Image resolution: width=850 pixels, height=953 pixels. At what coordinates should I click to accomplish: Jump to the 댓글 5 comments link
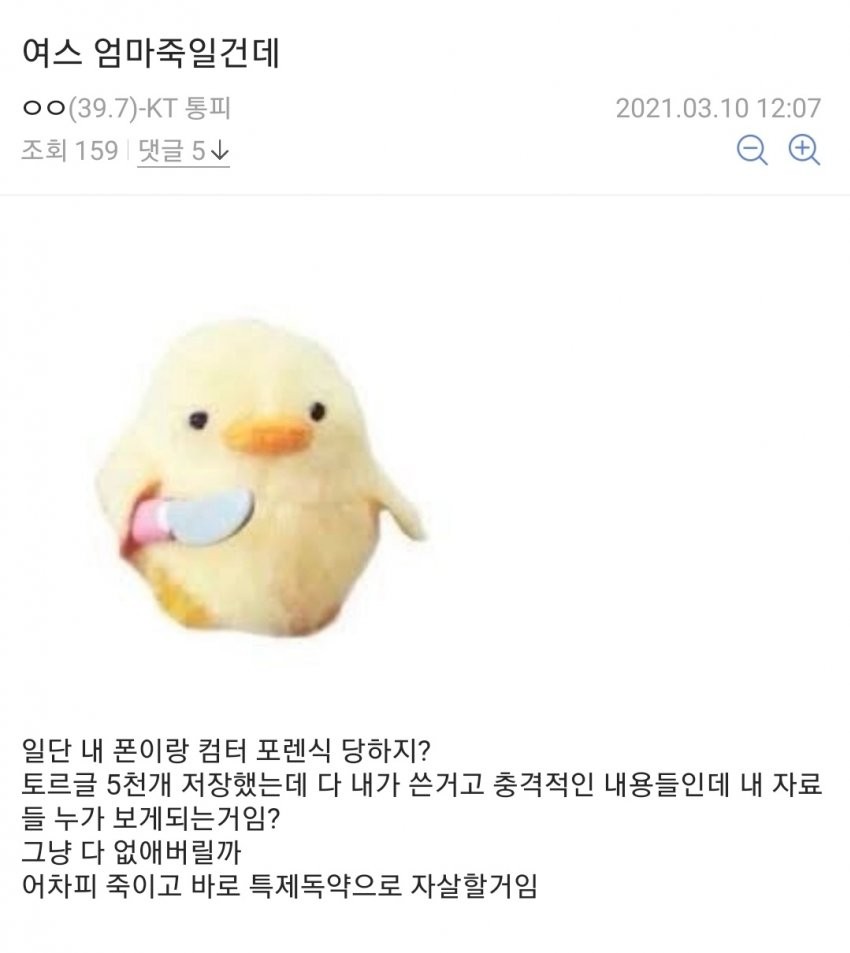click(183, 152)
